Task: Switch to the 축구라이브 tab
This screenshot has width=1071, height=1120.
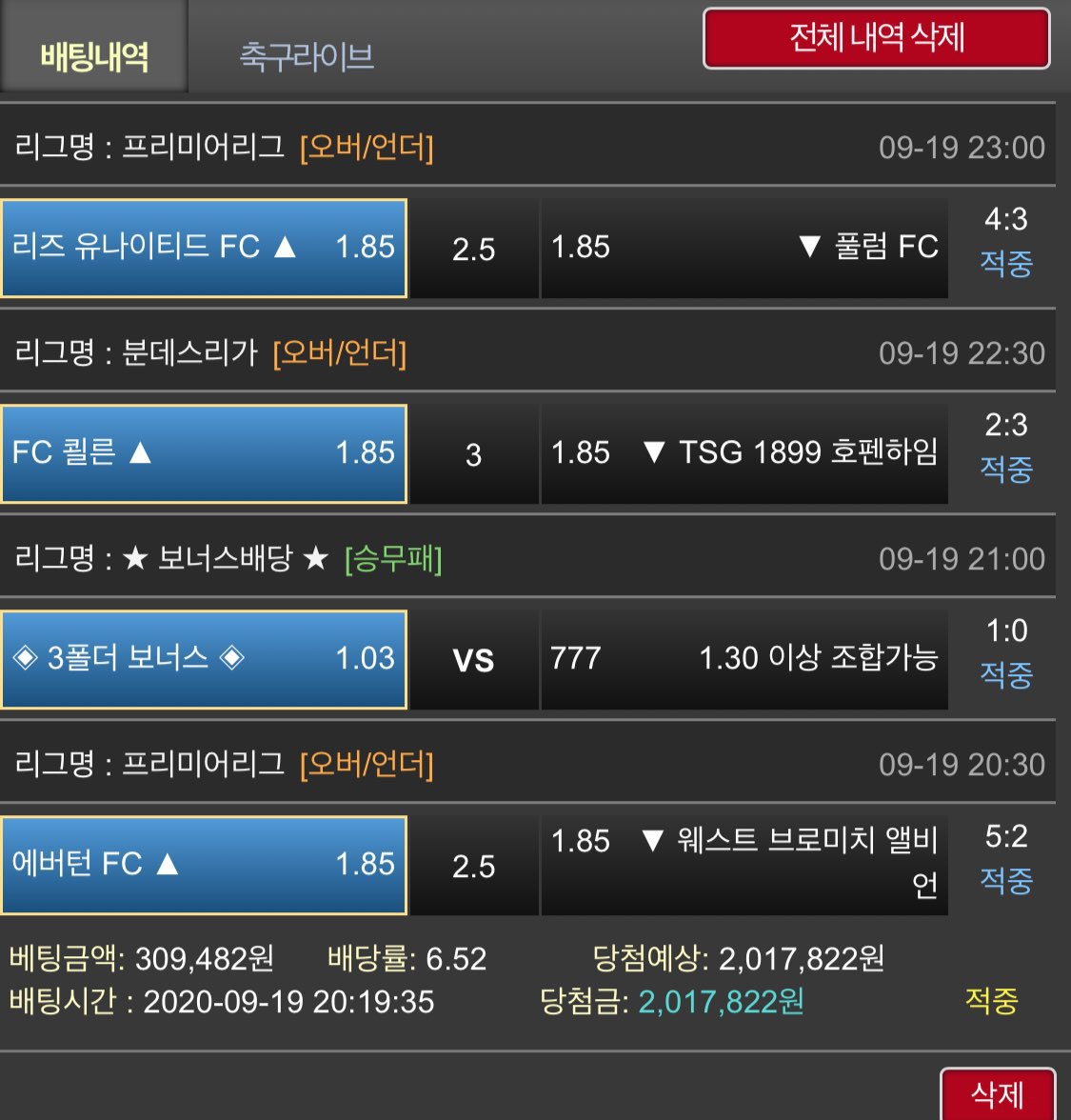Action: coord(306,55)
